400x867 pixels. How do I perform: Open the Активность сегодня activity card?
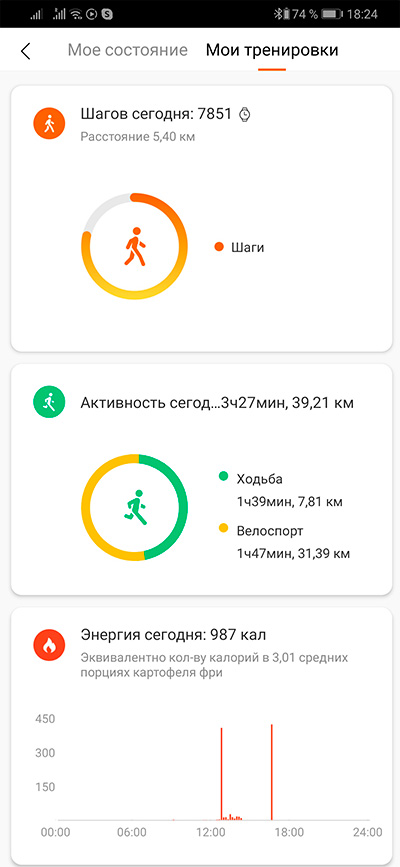200,479
